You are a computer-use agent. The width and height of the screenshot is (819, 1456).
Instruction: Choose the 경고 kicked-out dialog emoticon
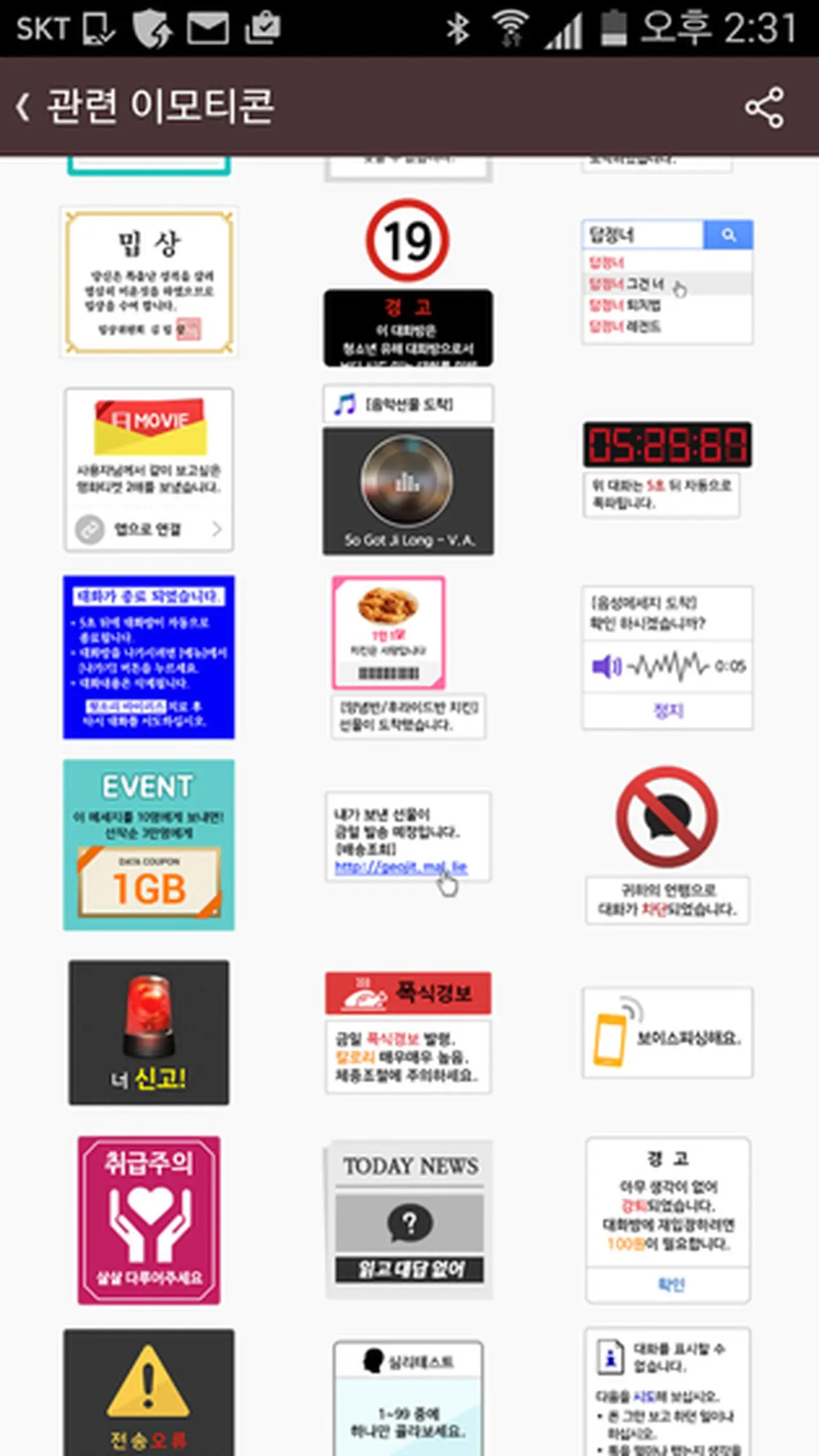pos(667,1220)
